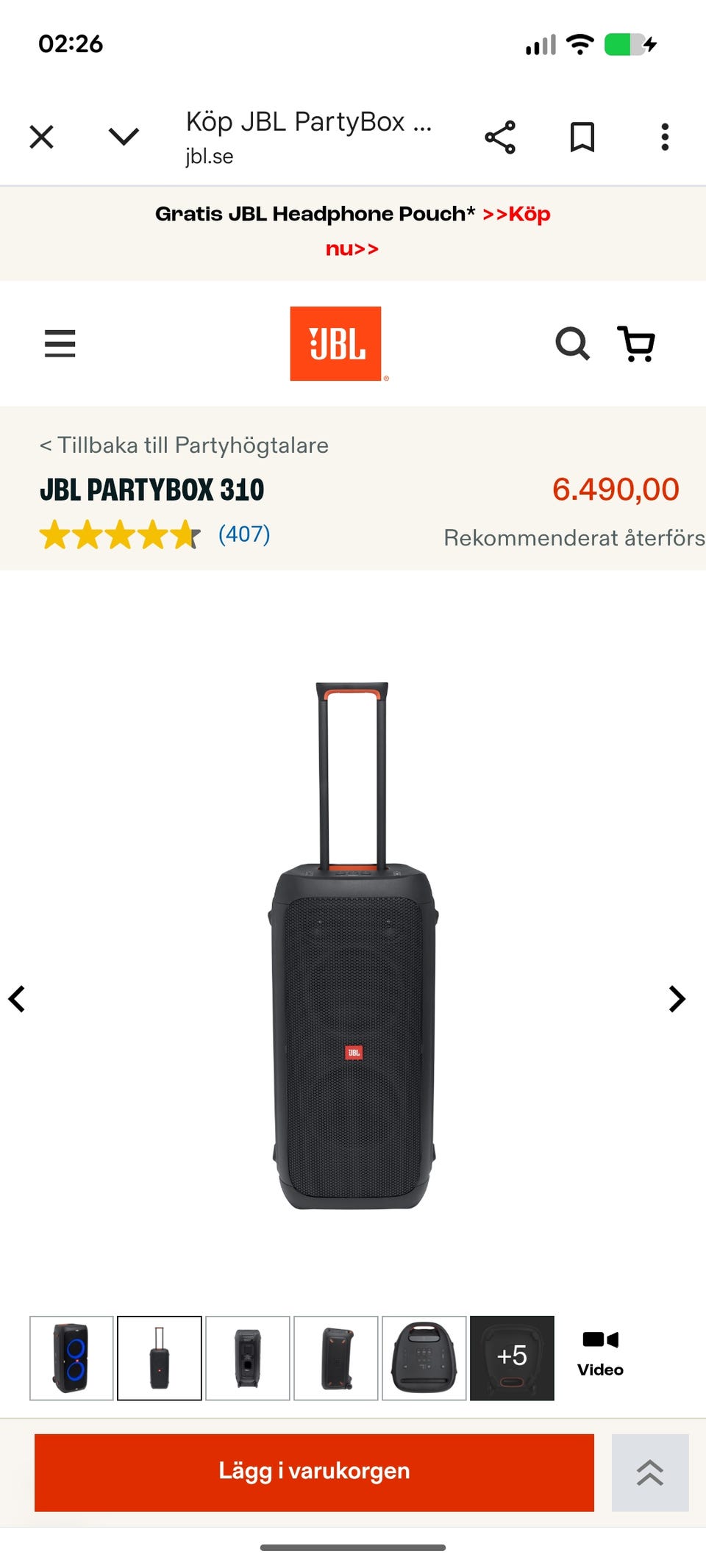The height and width of the screenshot is (1568, 706).
Task: Select the third thumbnail showing the speaker's back
Action: [x=248, y=1358]
